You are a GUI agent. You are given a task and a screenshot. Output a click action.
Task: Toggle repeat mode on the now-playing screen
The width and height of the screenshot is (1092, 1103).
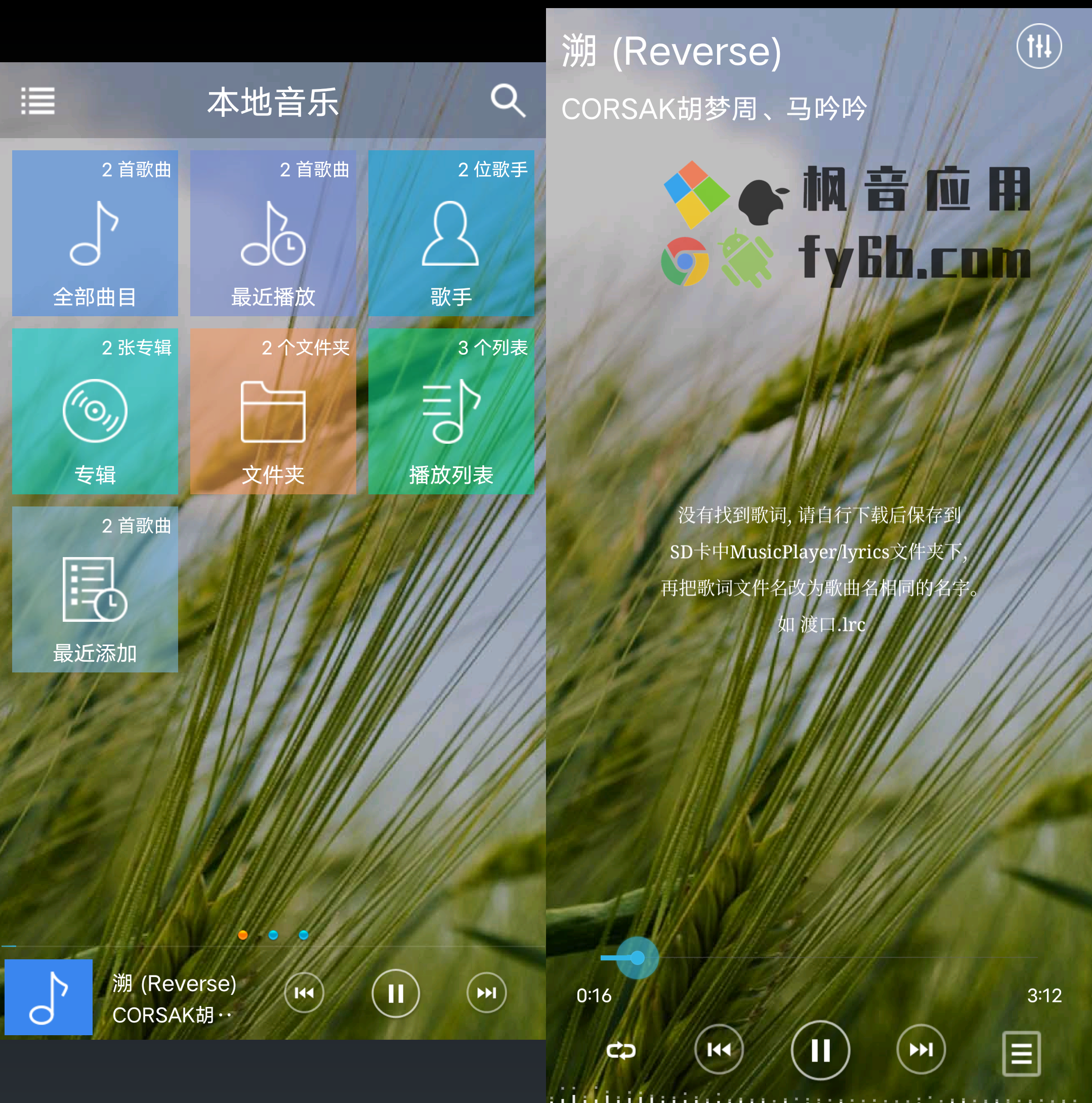pos(620,1050)
